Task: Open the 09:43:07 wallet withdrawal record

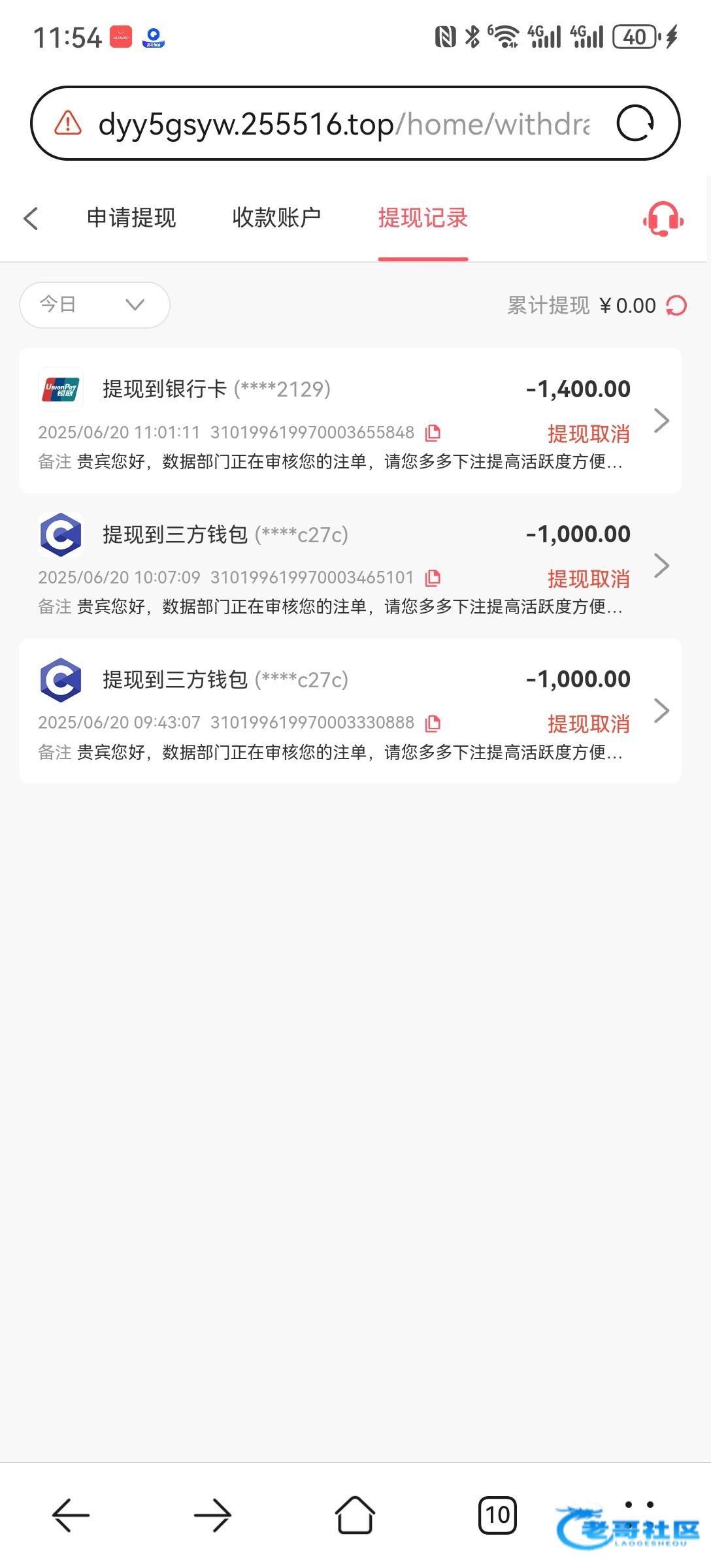Action: click(661, 711)
